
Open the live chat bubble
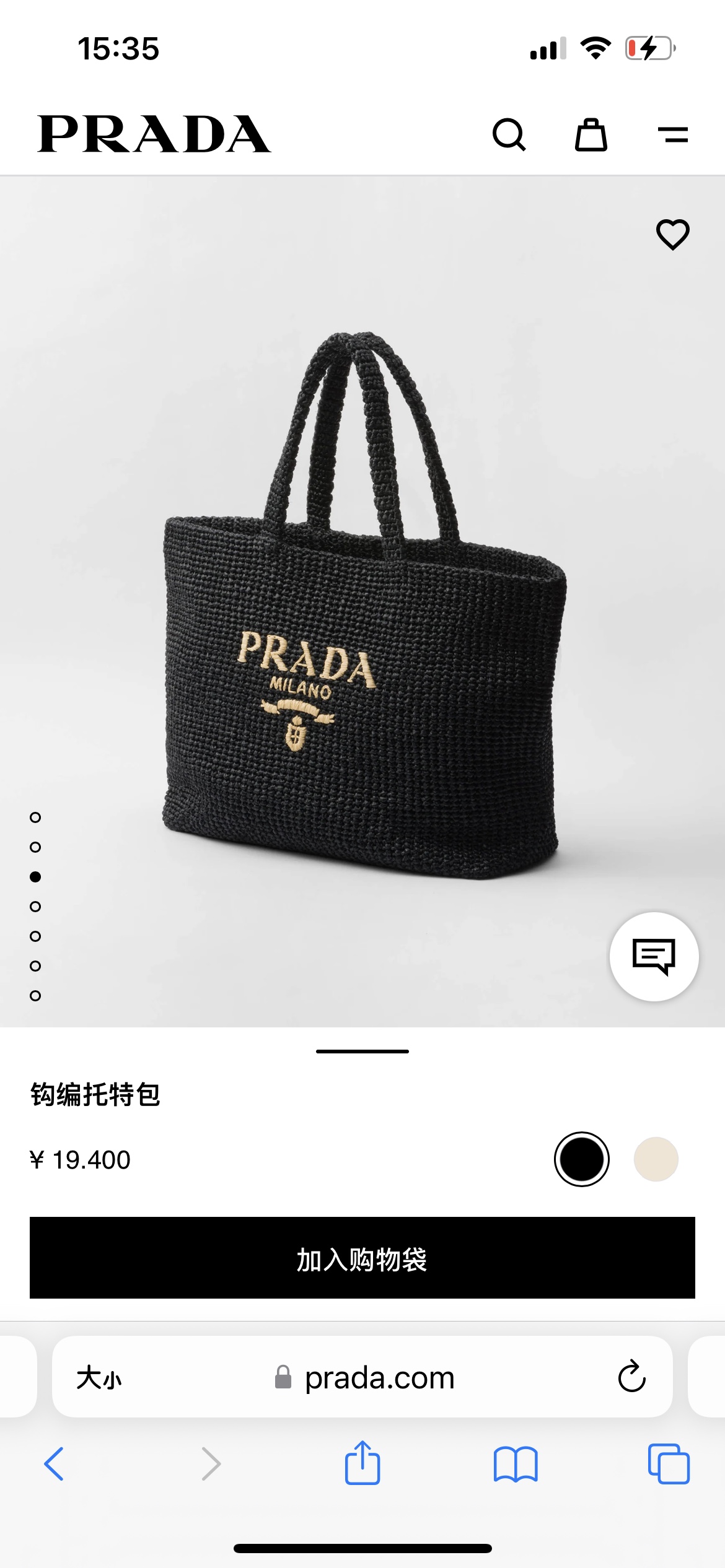[x=654, y=956]
